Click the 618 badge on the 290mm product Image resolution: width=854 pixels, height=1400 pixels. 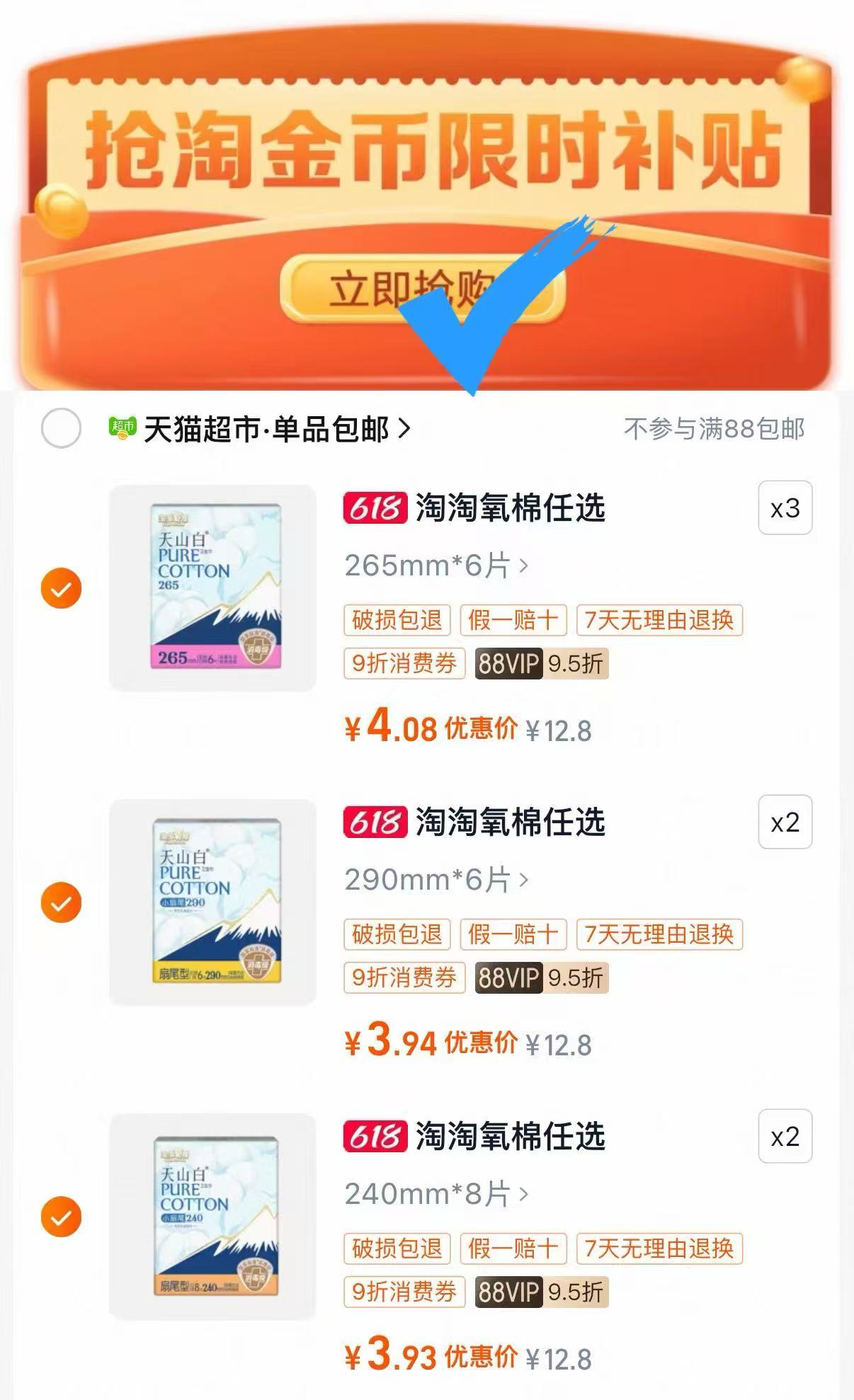(x=373, y=824)
